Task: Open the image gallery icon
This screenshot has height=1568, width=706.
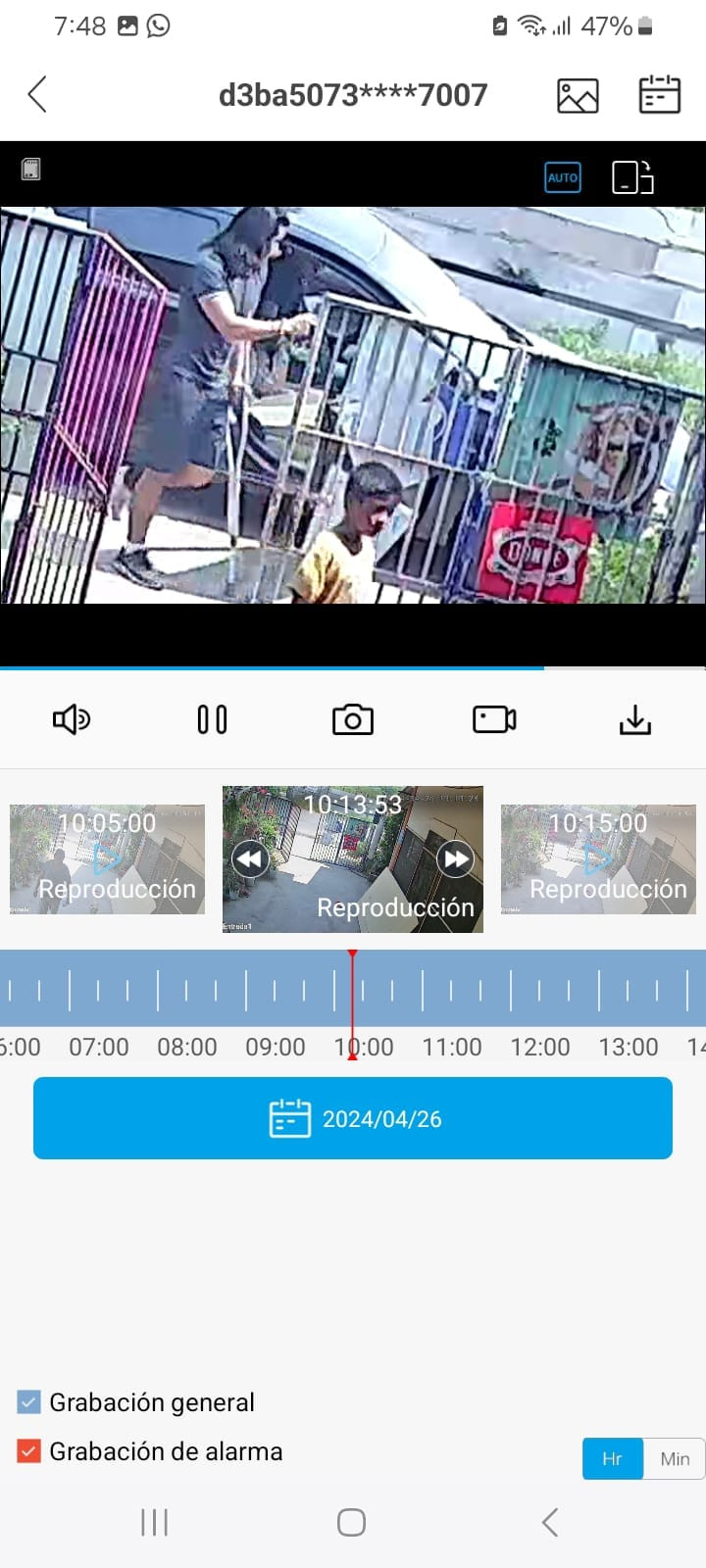Action: click(x=578, y=95)
